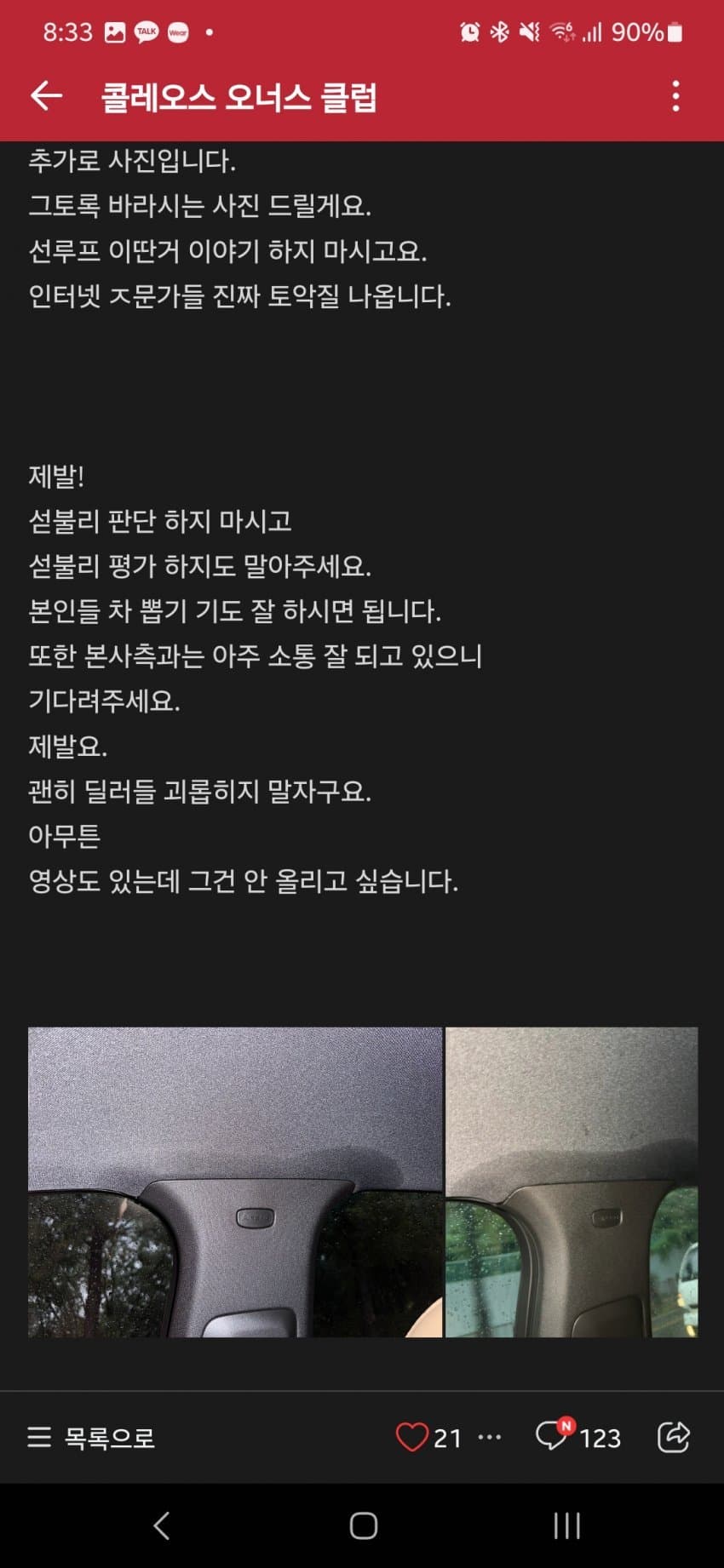The image size is (724, 1568).
Task: Like the post with heart icon
Action: pos(412,1437)
